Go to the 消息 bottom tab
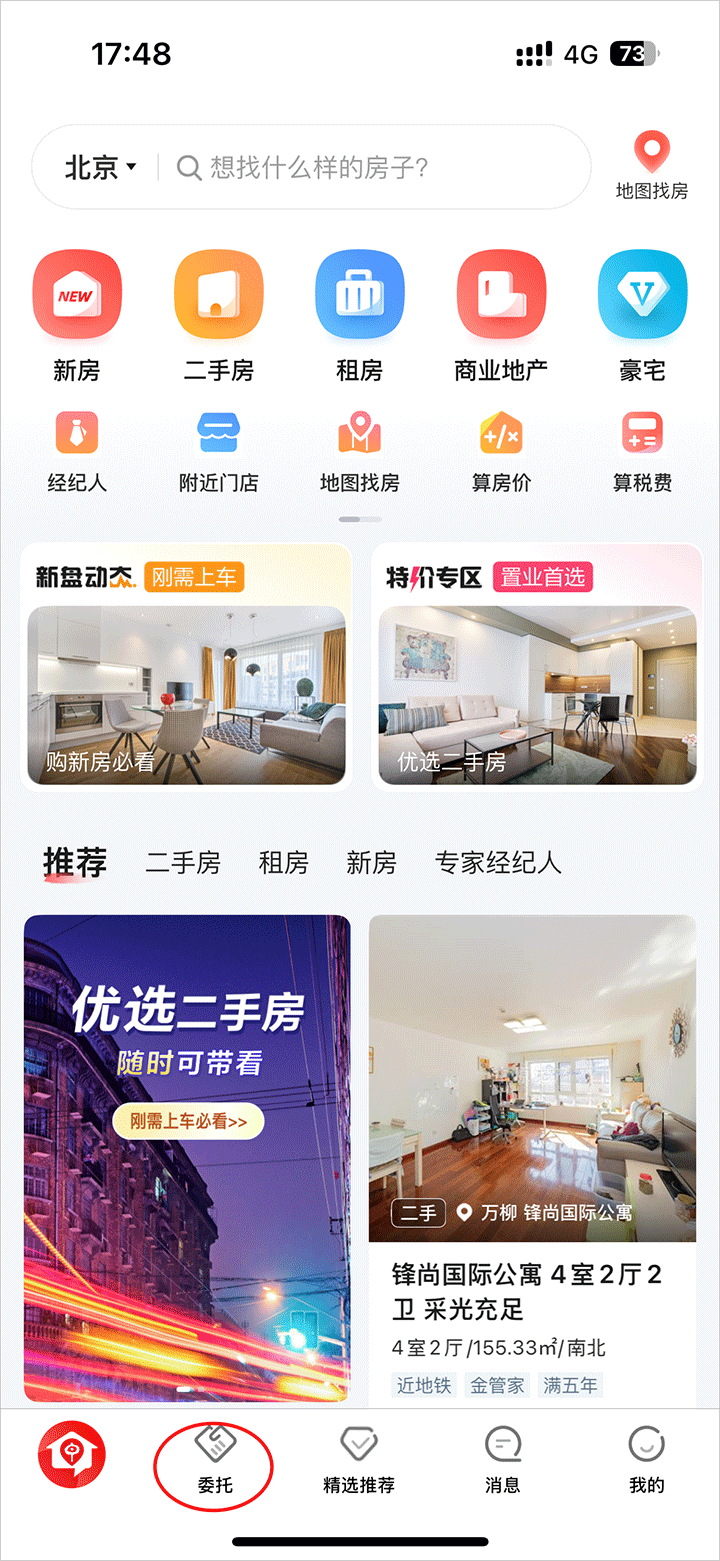Screen dimensions: 720x1561 coord(502,1462)
